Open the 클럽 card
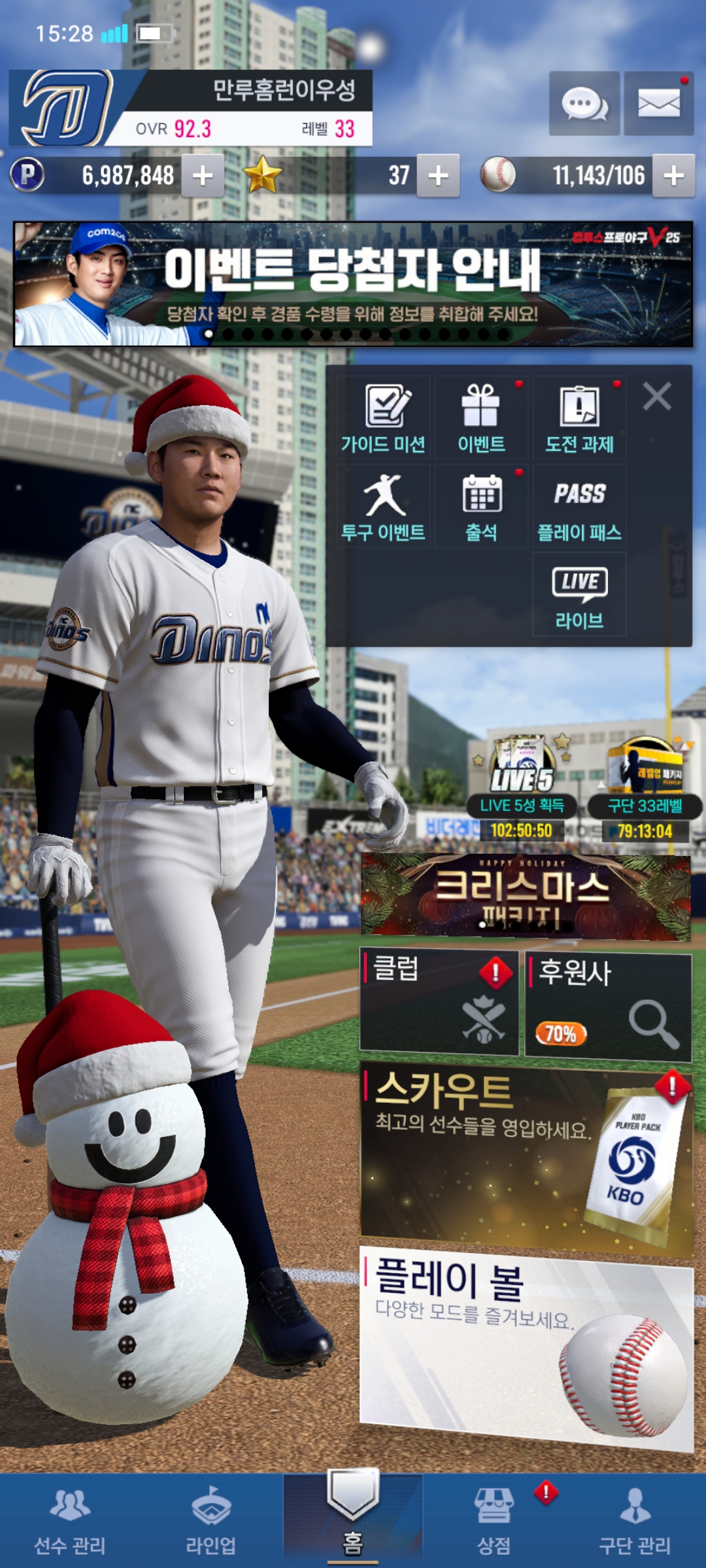Viewport: 706px width, 1568px height. coord(439,1002)
